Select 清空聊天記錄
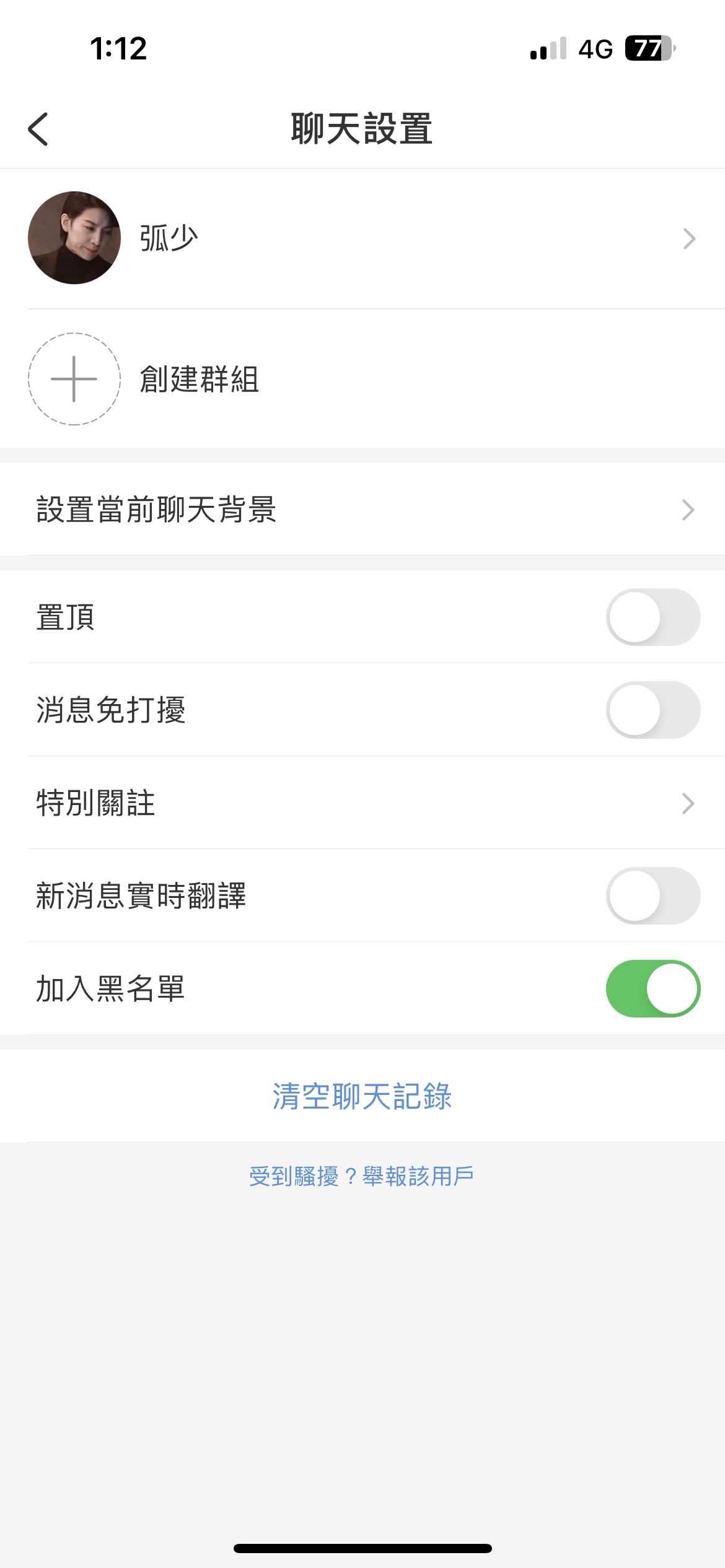 coord(362,1097)
